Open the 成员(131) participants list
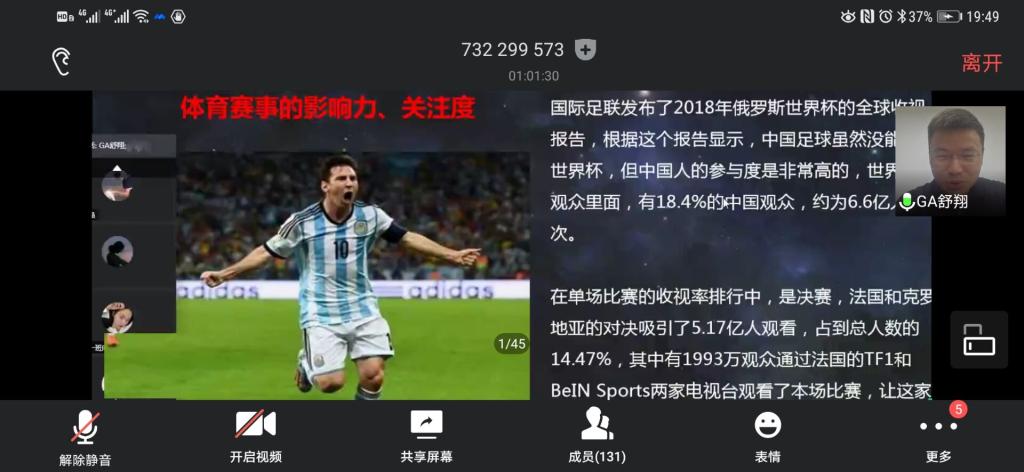This screenshot has width=1024, height=472. click(597, 436)
